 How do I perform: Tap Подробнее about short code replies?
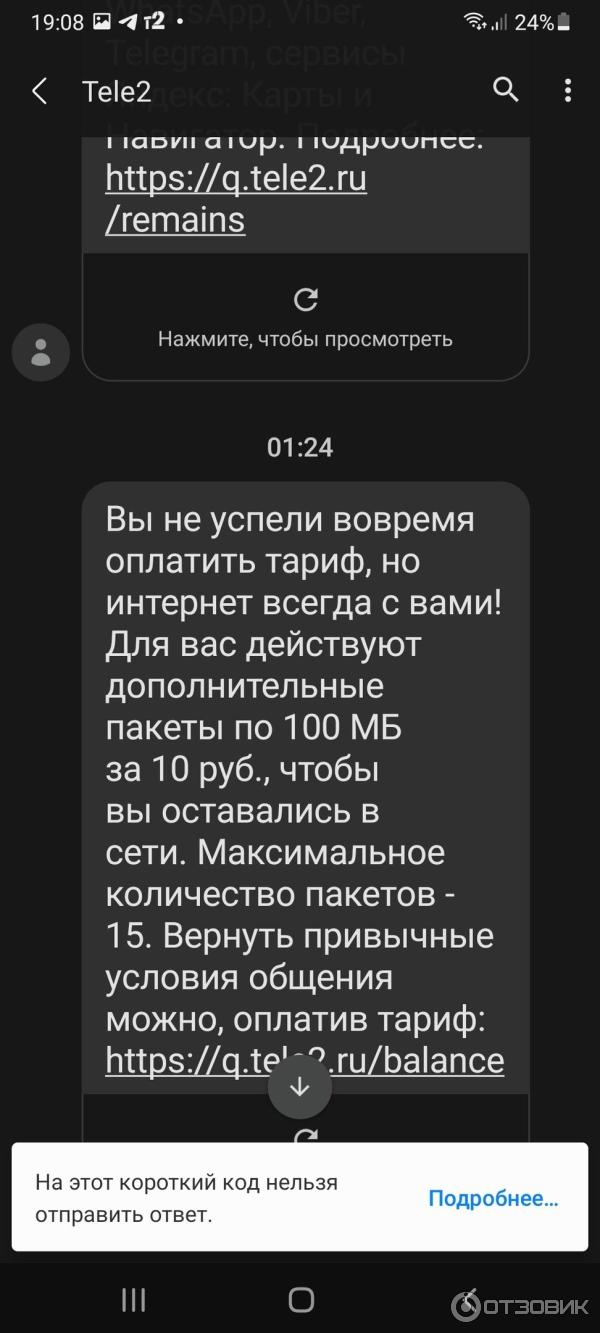click(x=493, y=1198)
